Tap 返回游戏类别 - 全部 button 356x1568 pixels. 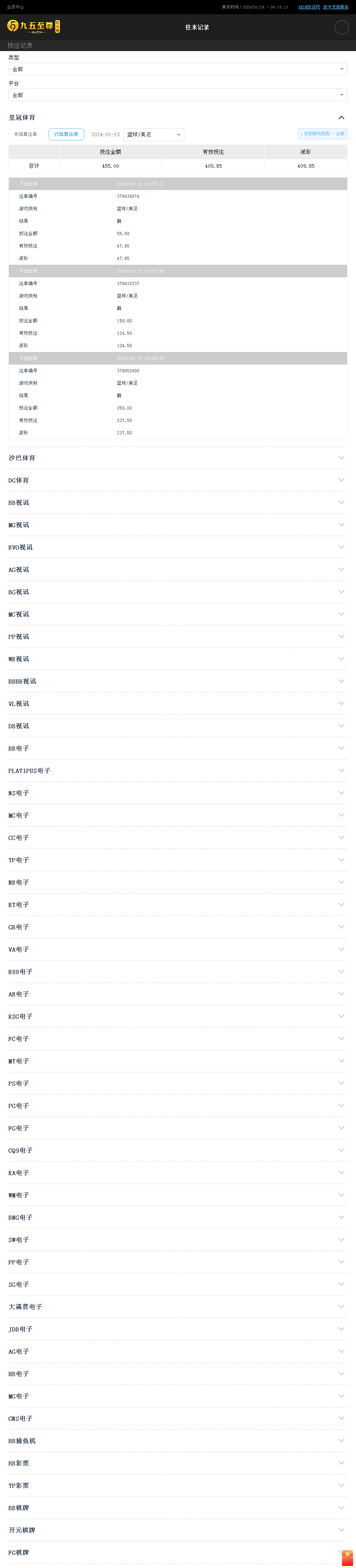[323, 134]
